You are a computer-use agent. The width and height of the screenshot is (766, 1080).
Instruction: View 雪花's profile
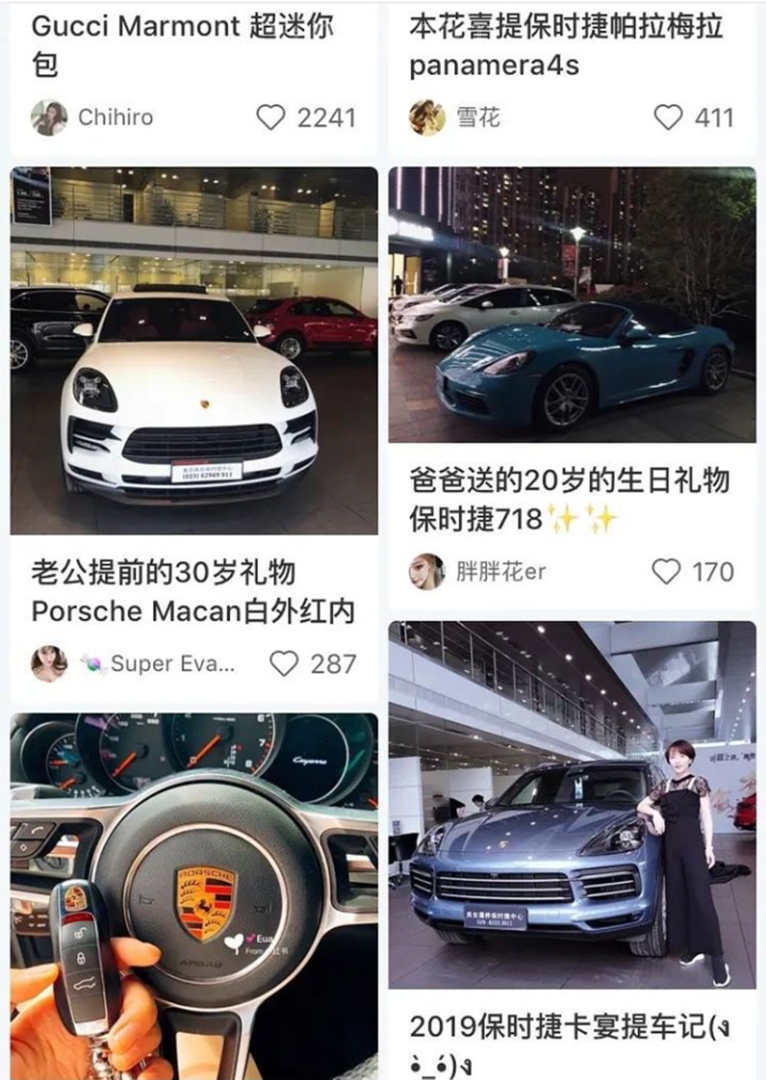tap(427, 118)
